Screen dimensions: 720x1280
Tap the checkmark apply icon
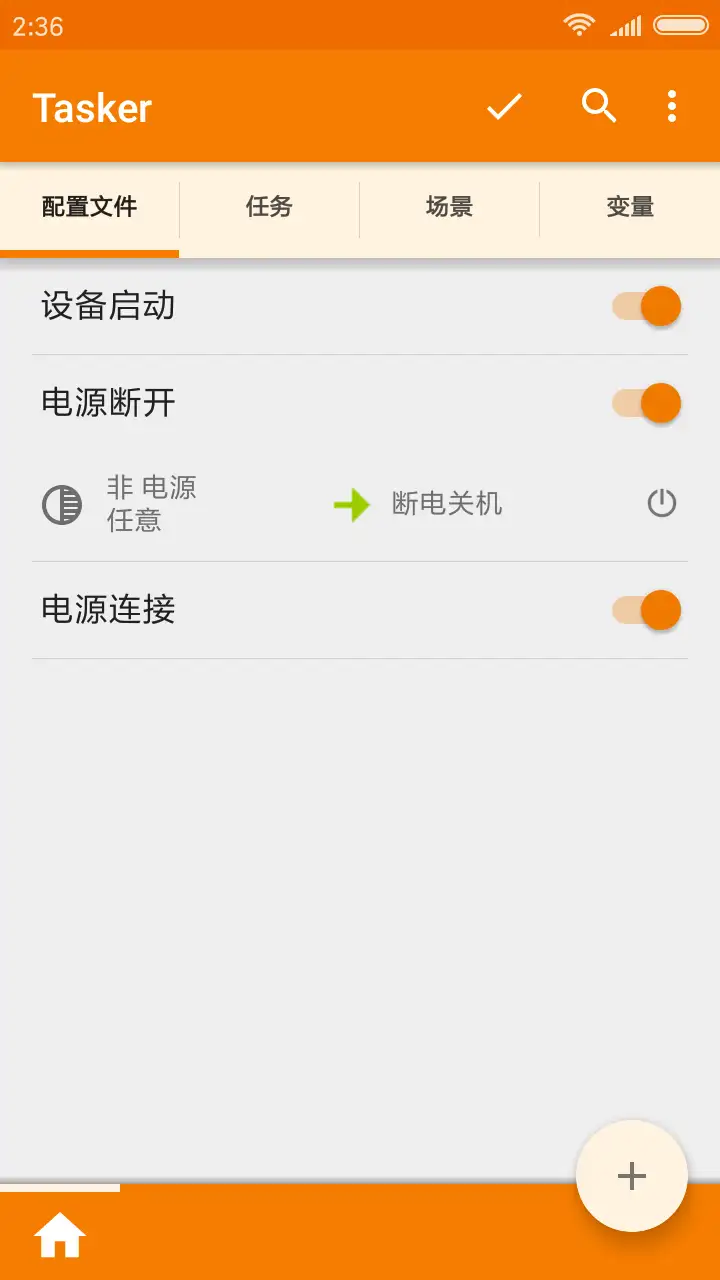coord(505,106)
